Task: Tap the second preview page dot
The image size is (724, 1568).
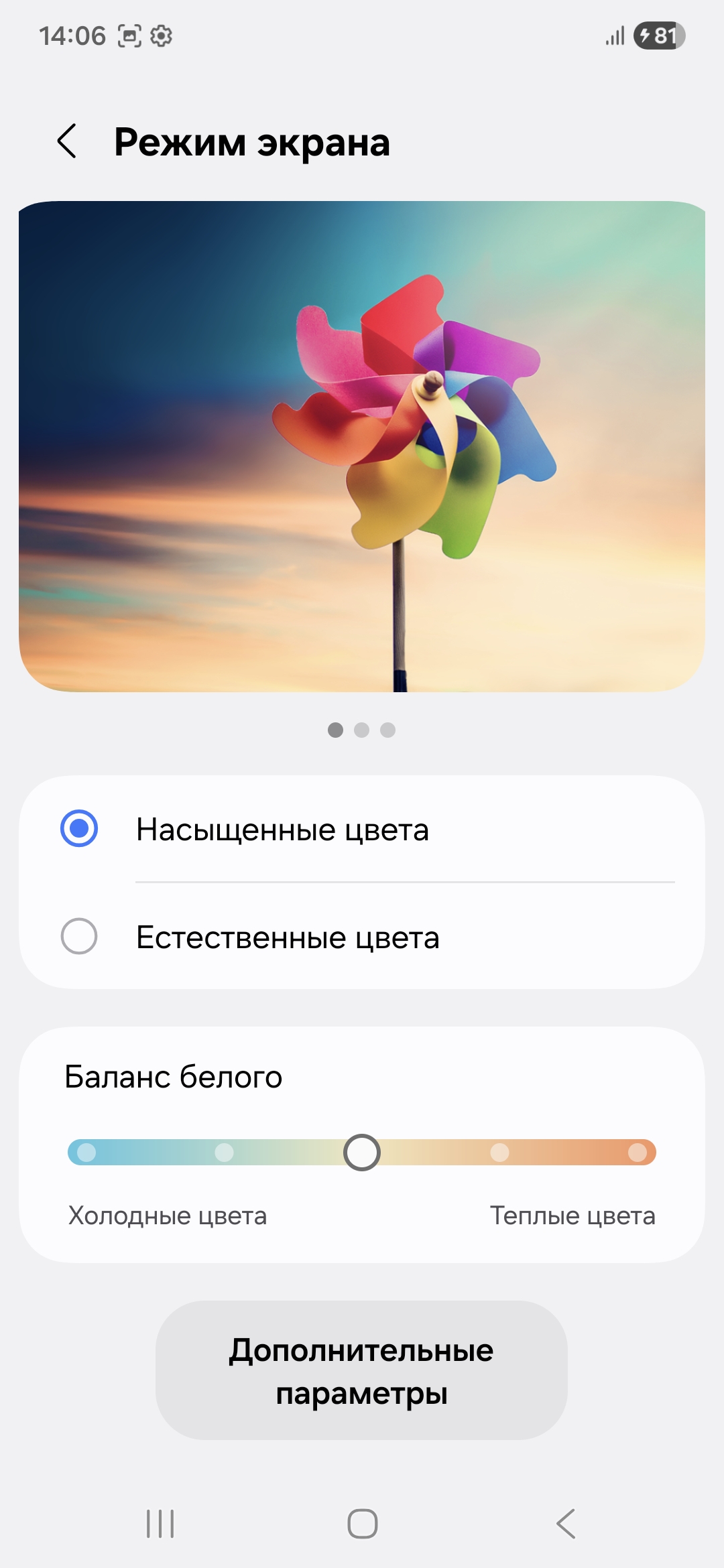Action: click(362, 730)
